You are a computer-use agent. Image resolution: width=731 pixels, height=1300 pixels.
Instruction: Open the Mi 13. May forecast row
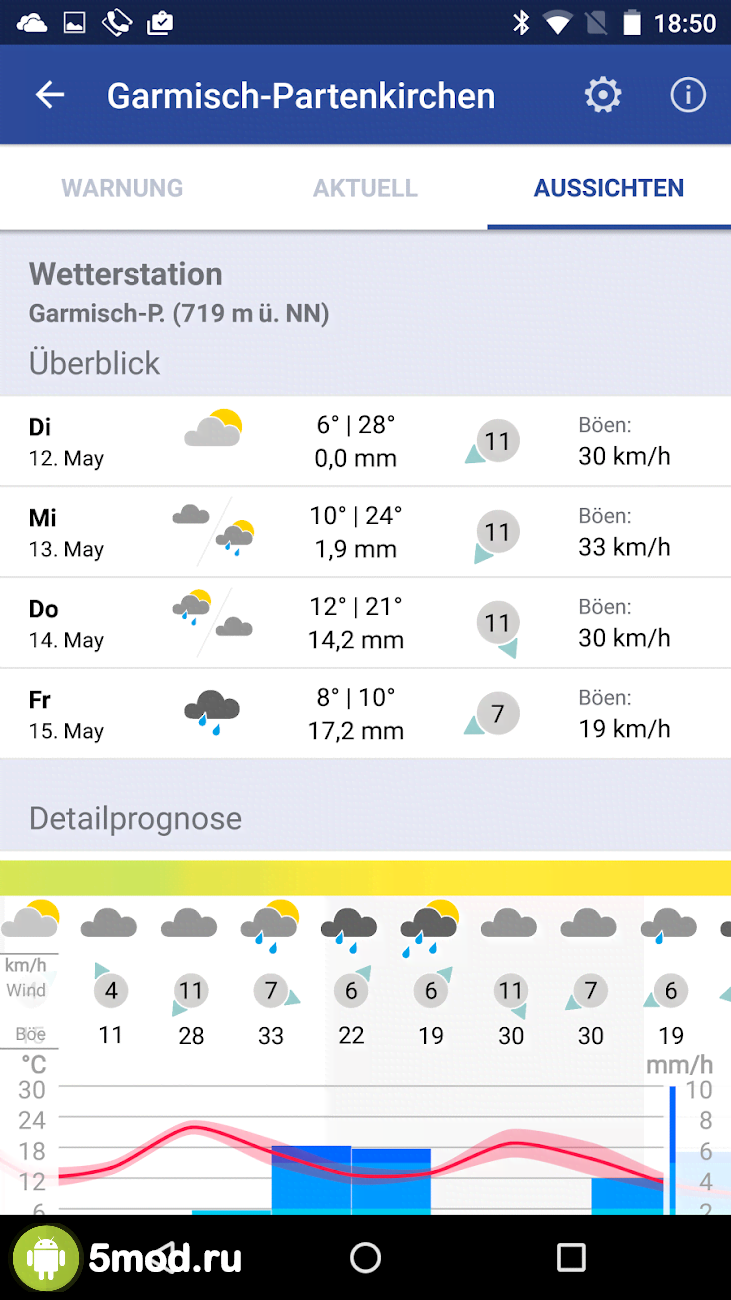tap(365, 532)
